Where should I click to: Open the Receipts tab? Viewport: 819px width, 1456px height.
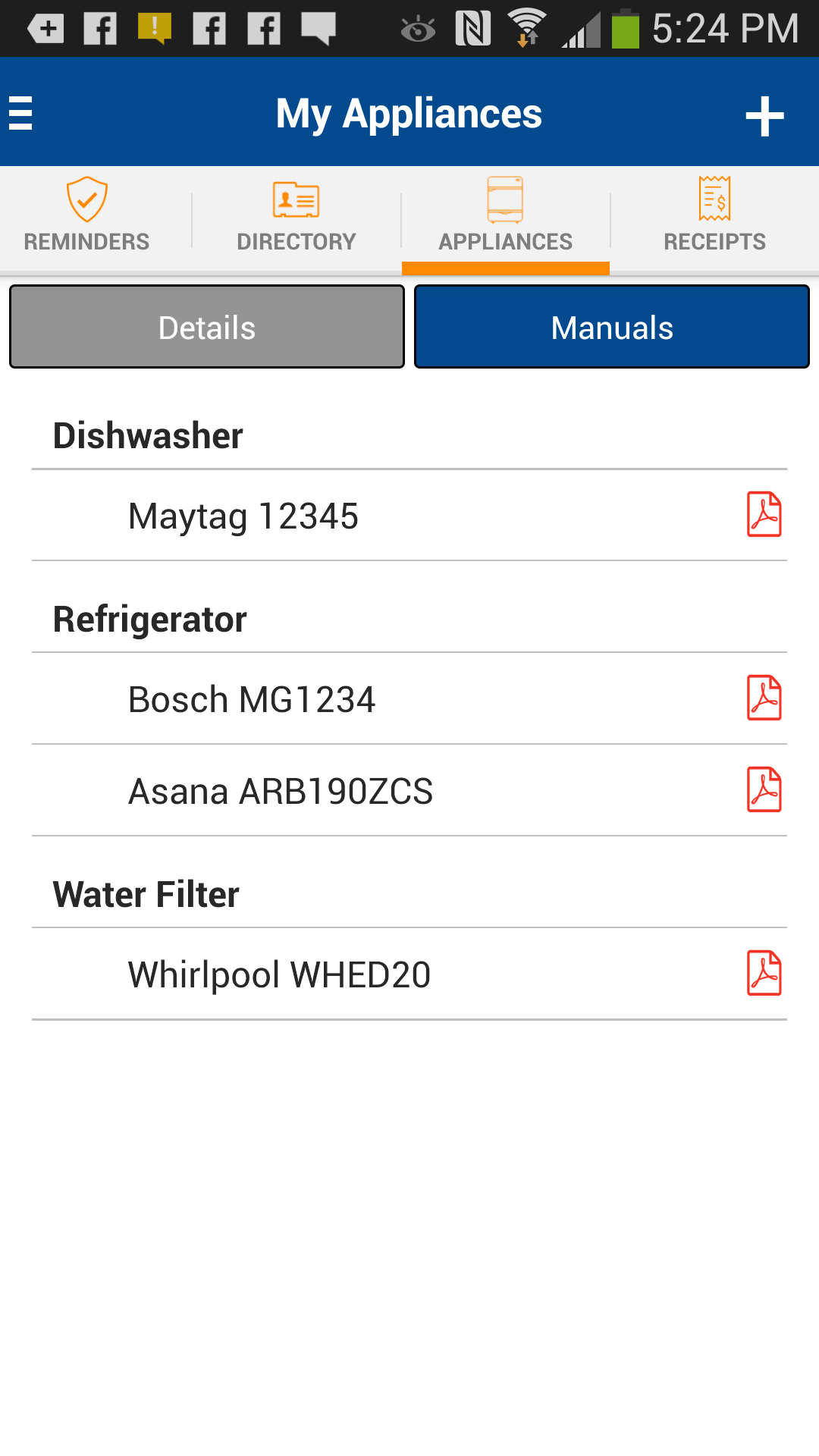click(x=715, y=216)
